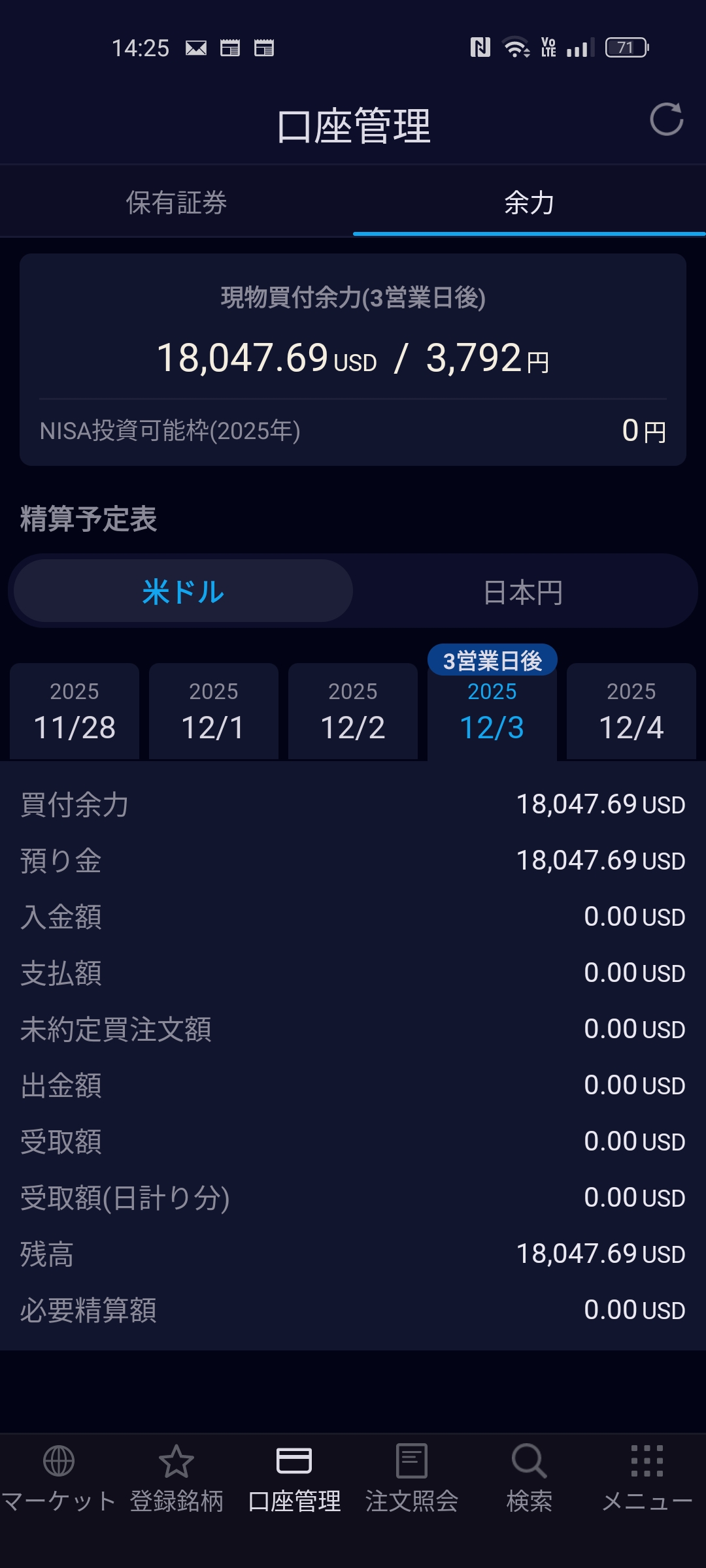
Task: Select the 米ドル currency segment
Action: [183, 592]
